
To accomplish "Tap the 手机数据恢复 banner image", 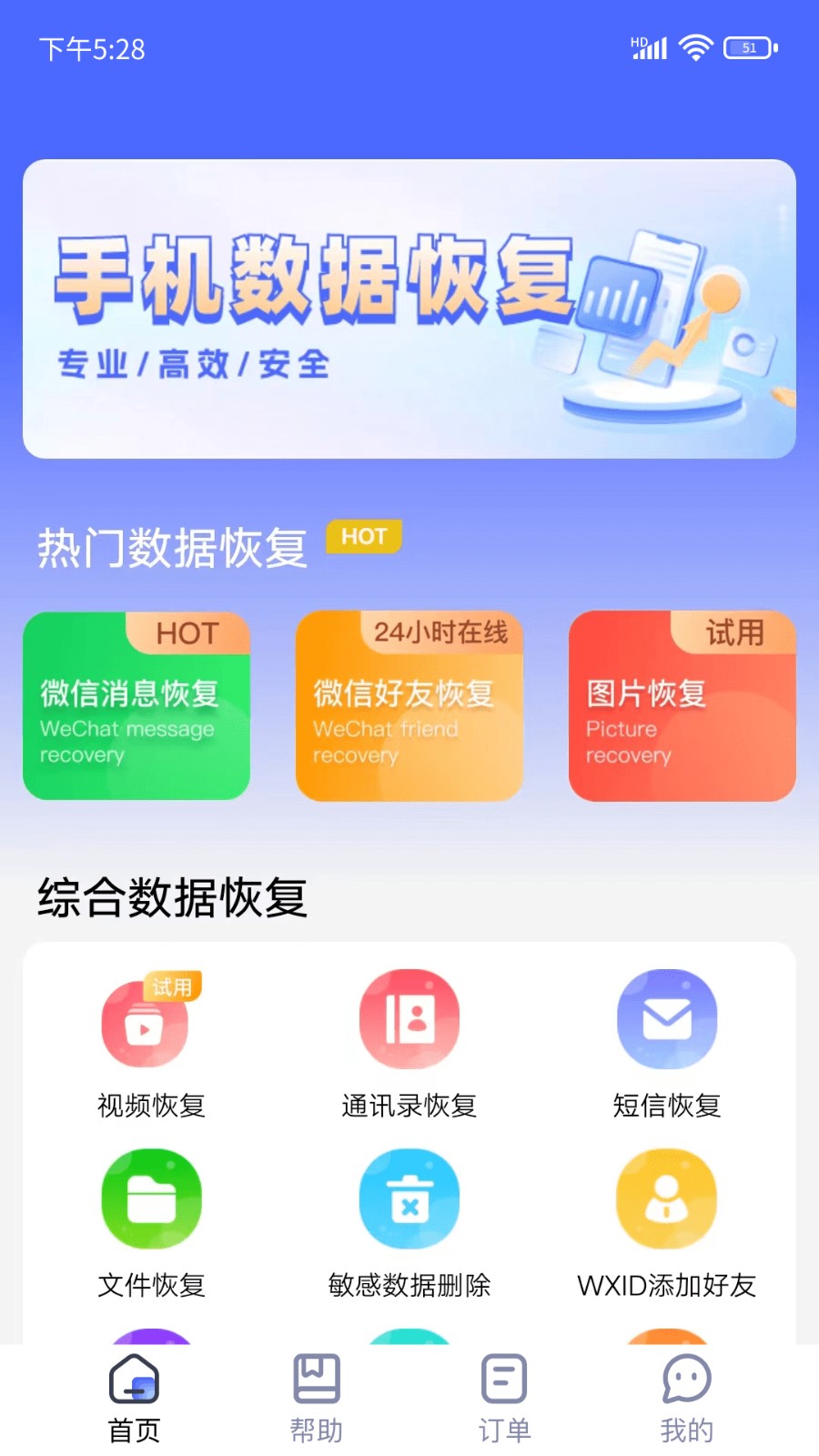I will coord(409,309).
